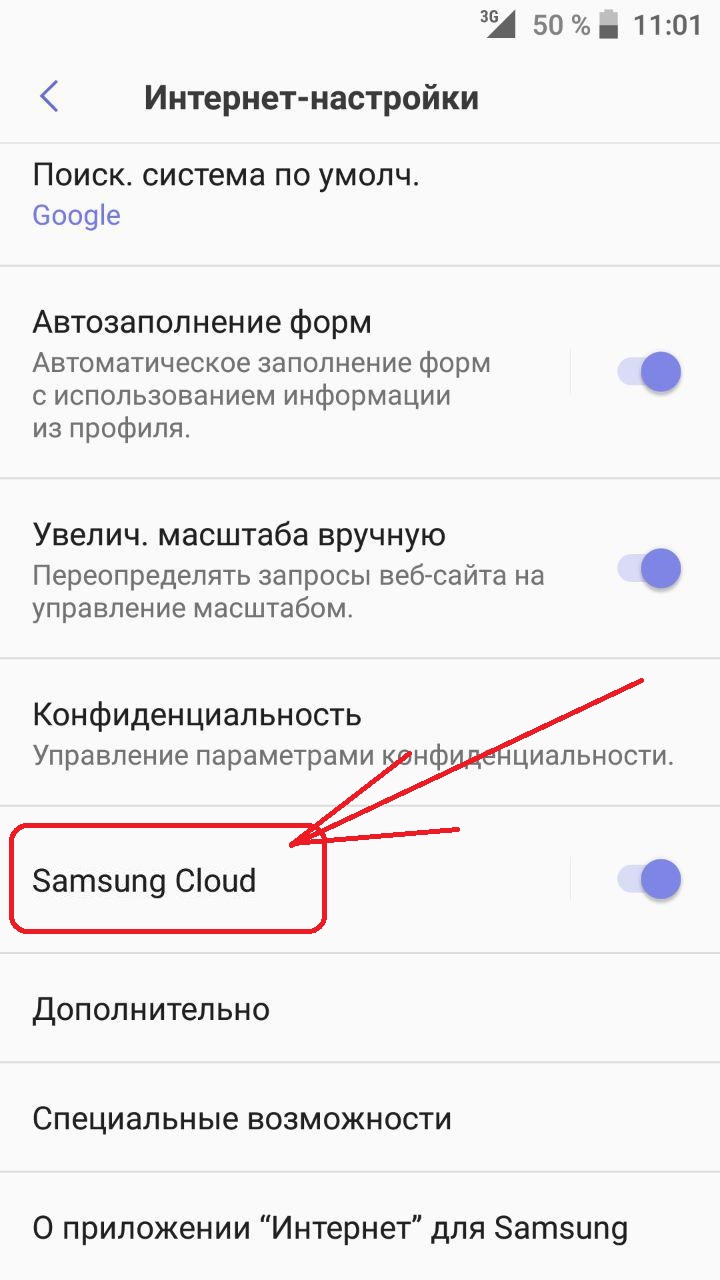Open the Автозаполнение форм row
The width and height of the screenshot is (720, 1280).
(285, 372)
